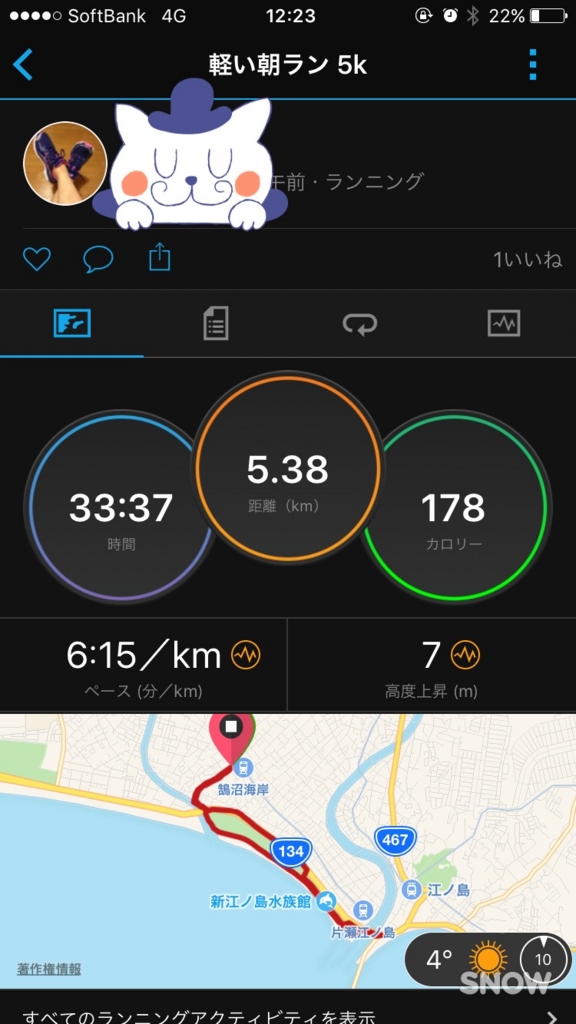
Task: Switch to the laps tab
Action: [x=360, y=323]
